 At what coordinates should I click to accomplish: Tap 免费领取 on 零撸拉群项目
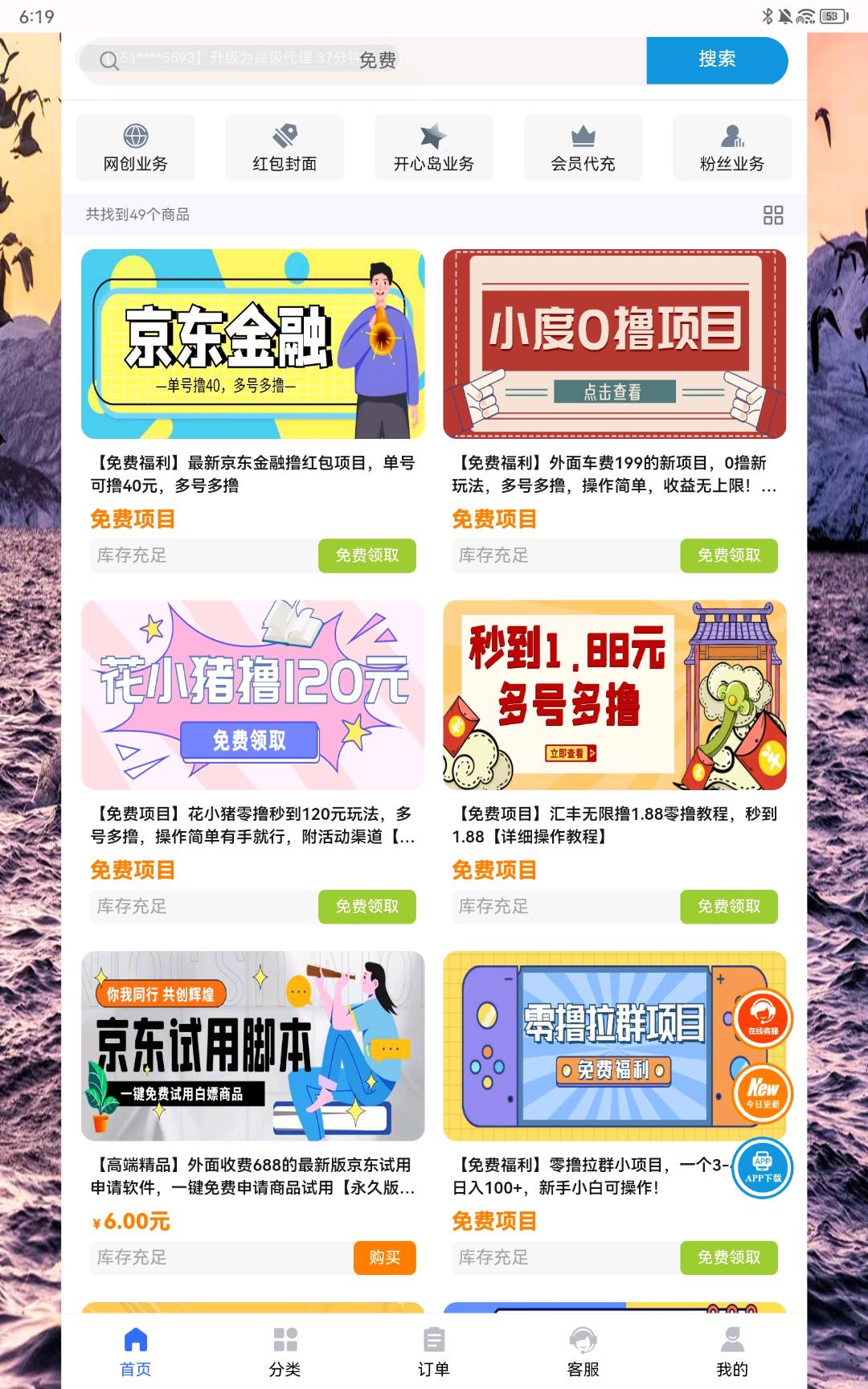729,1259
